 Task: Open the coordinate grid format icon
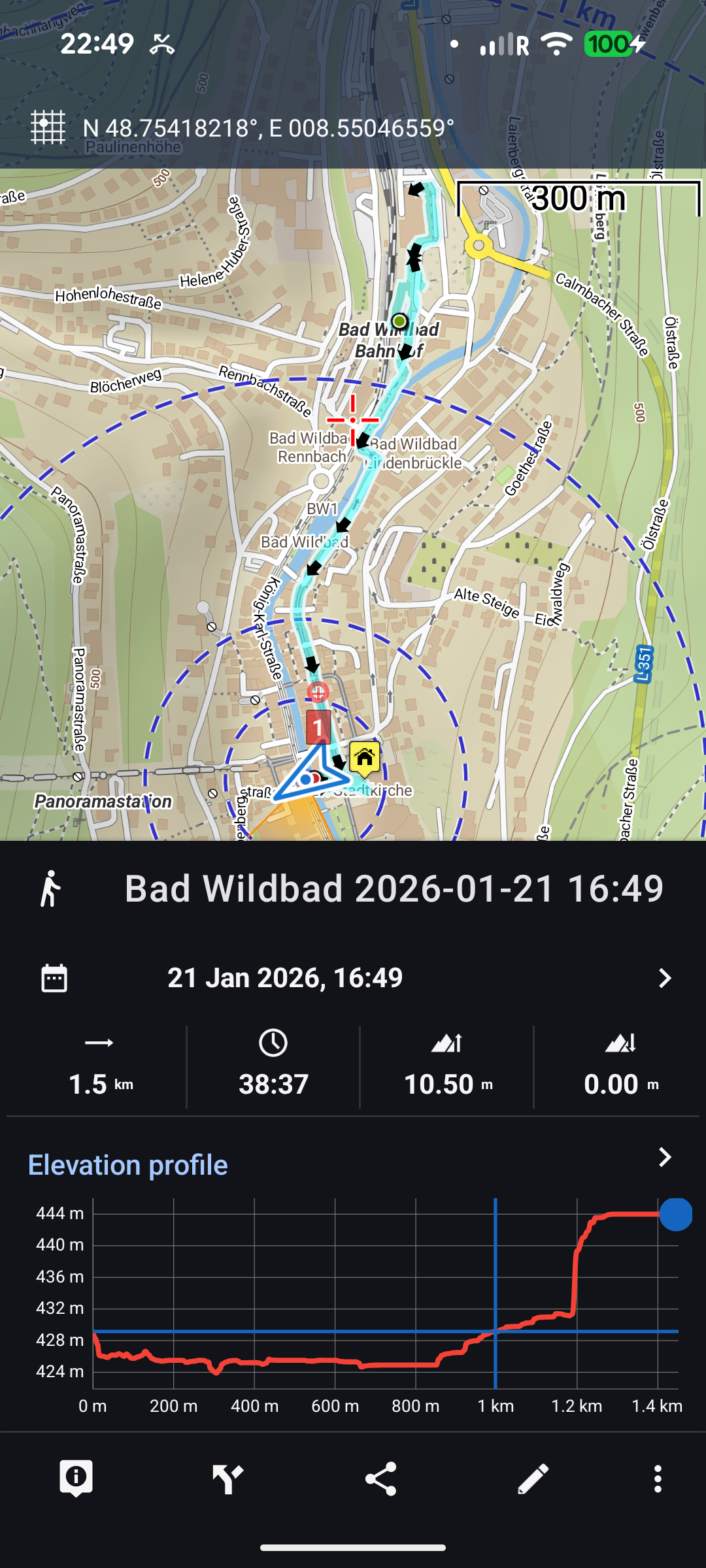tap(48, 127)
